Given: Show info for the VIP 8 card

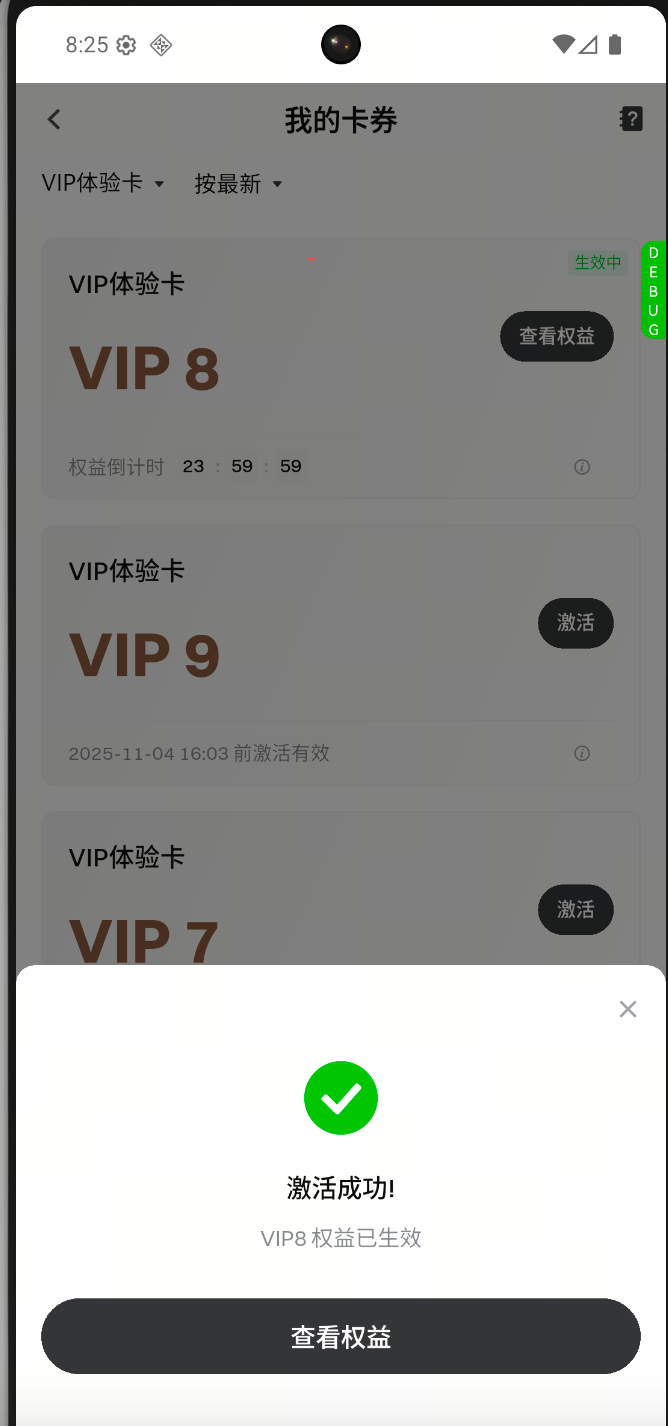Looking at the screenshot, I should (582, 467).
